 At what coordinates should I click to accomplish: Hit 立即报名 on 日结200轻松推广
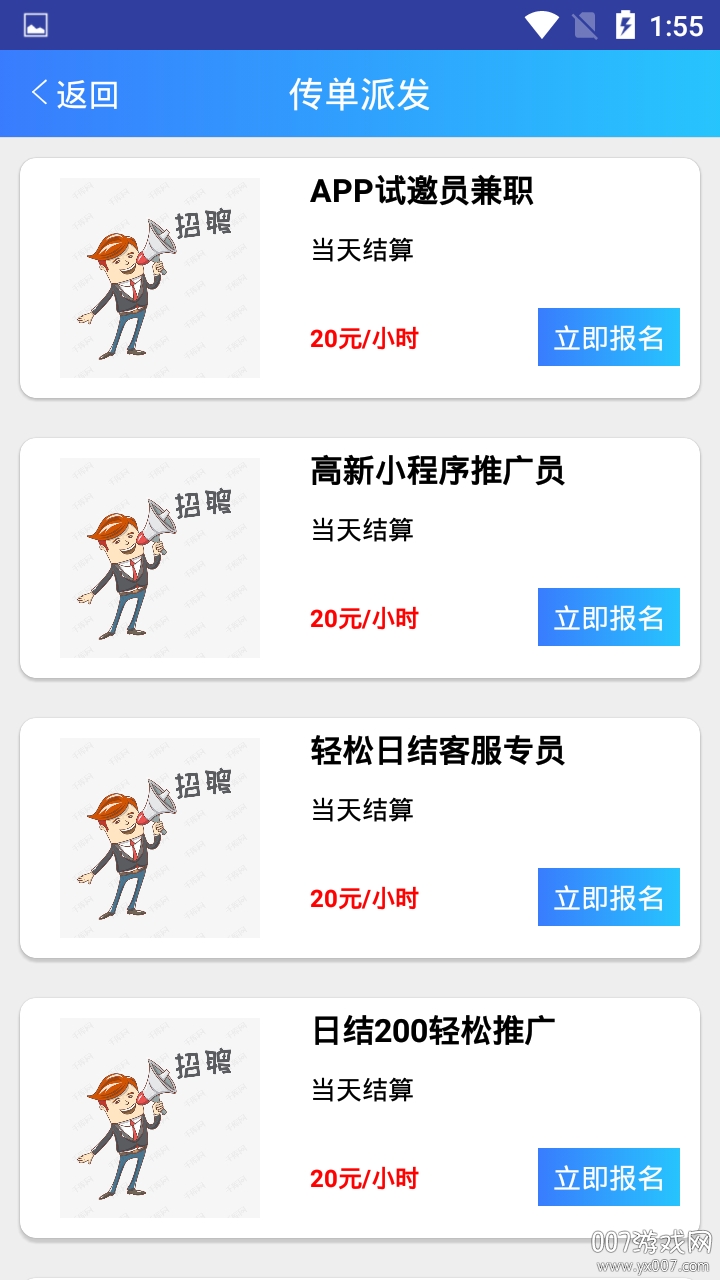608,1177
